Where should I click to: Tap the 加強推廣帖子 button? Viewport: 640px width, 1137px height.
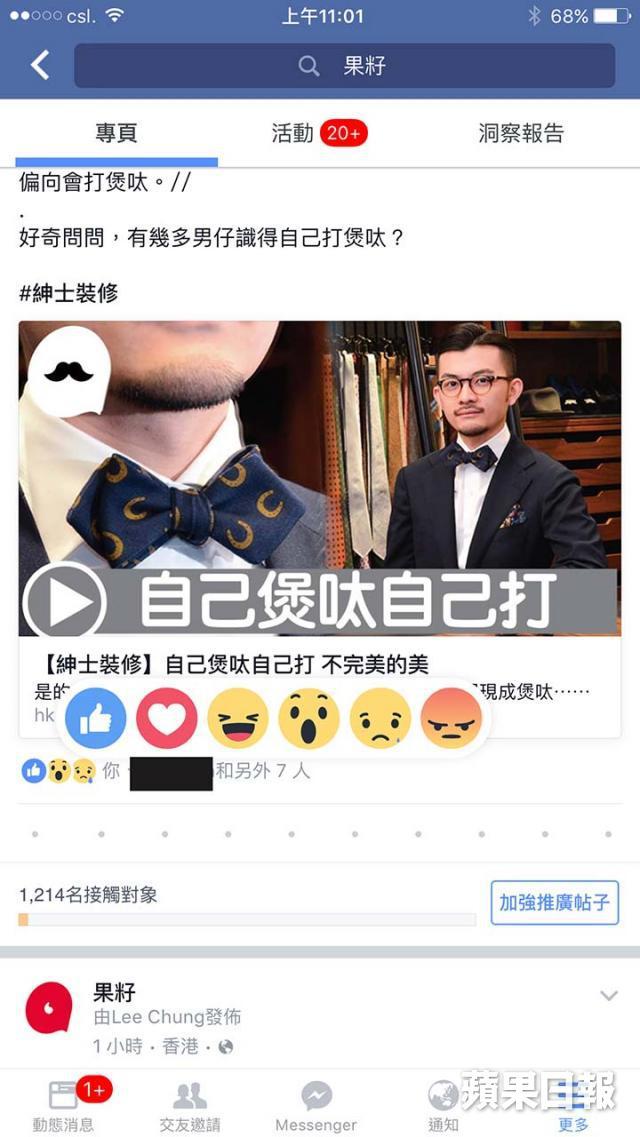click(x=554, y=902)
